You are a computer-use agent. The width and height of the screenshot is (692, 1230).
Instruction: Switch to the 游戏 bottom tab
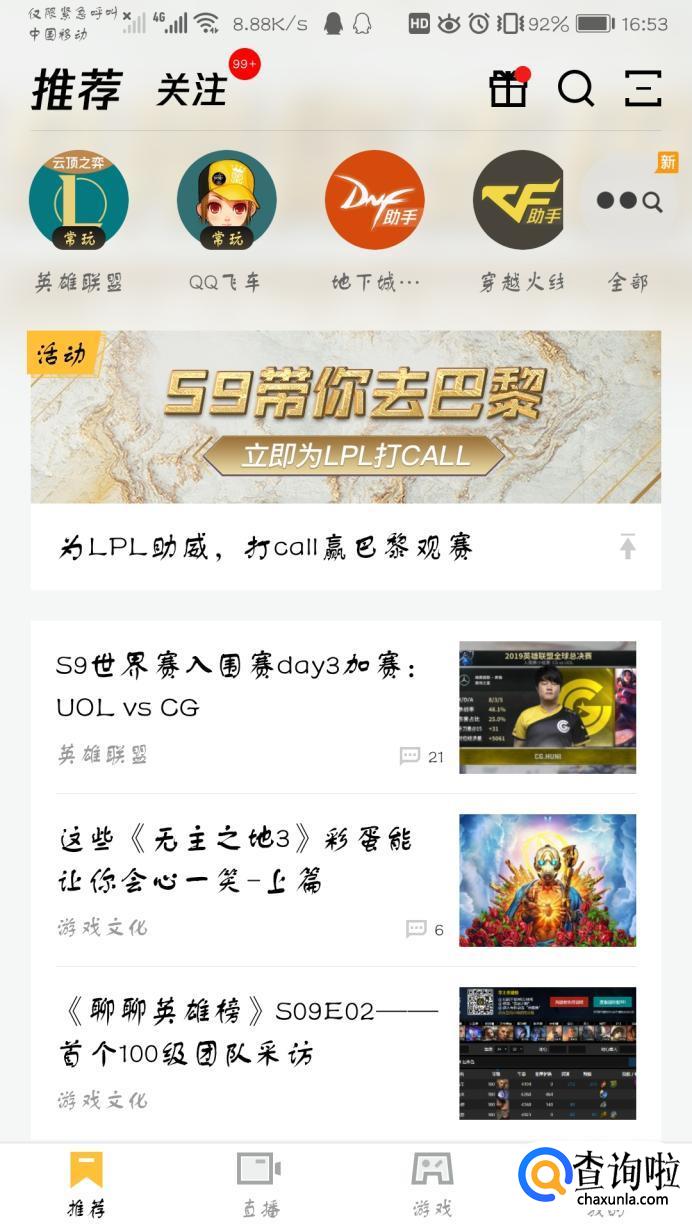pos(432,1184)
